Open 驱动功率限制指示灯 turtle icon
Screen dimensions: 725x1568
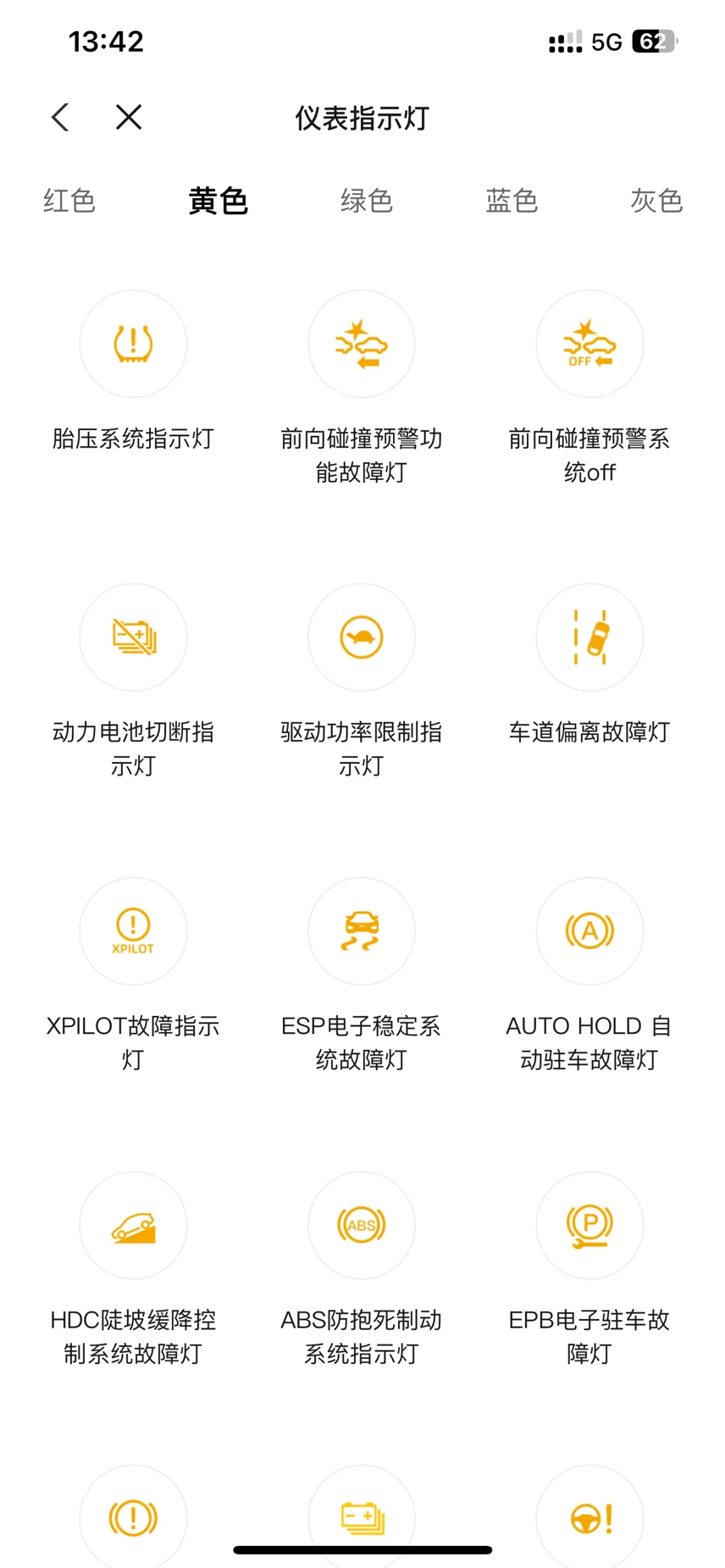[x=362, y=638]
